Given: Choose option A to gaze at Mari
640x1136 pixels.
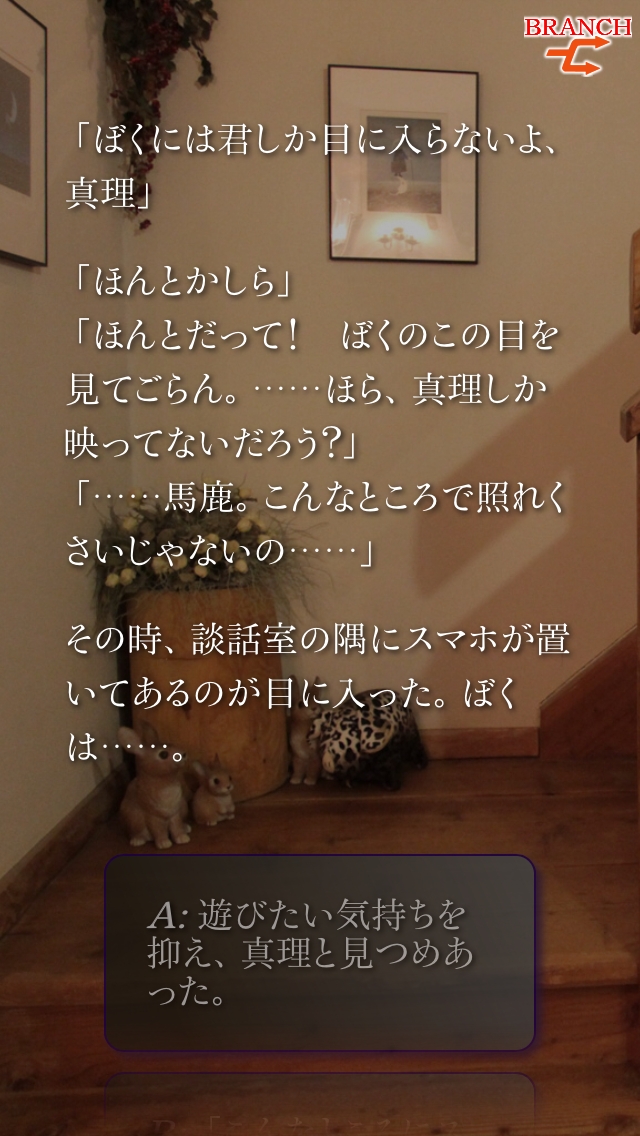Looking at the screenshot, I should point(320,953).
